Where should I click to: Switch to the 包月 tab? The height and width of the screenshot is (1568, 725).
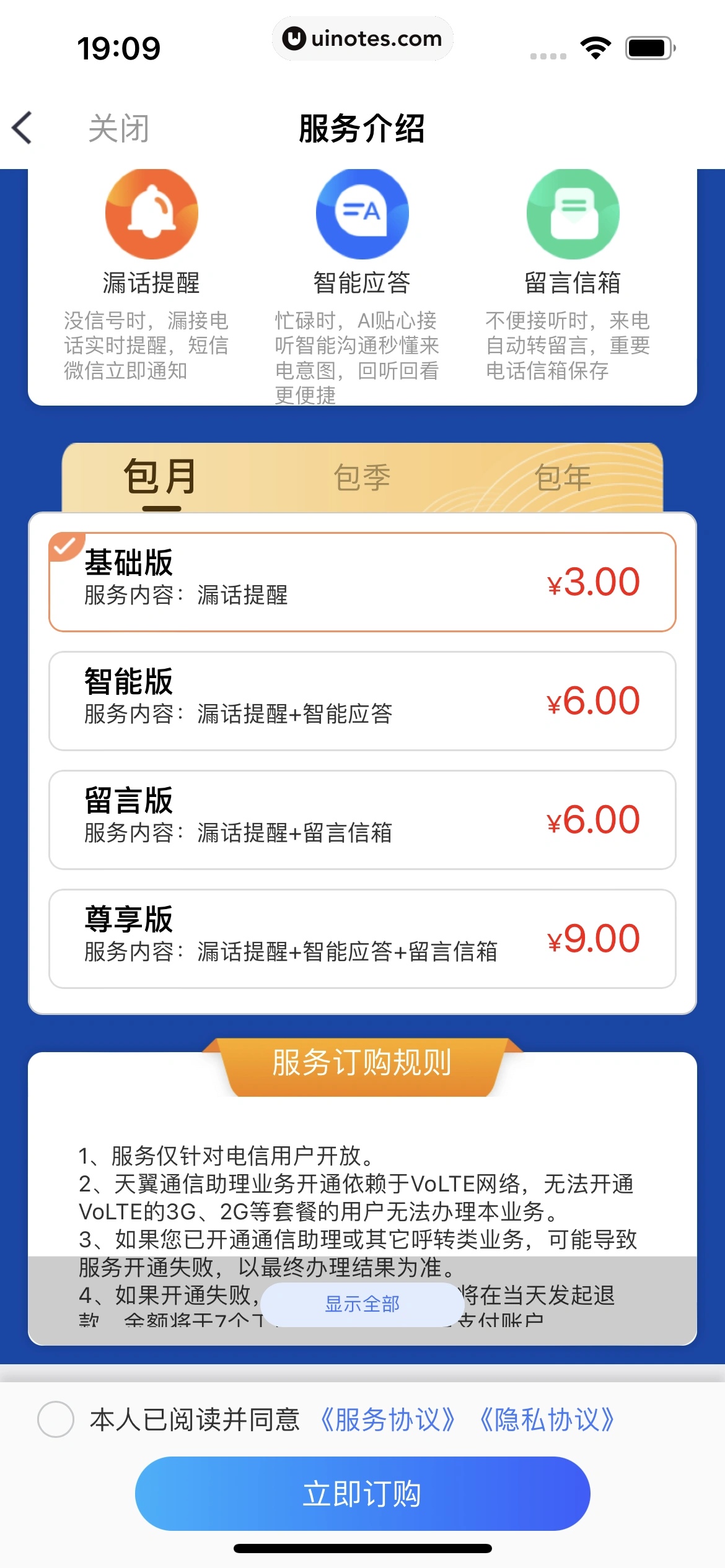pyautogui.click(x=161, y=478)
